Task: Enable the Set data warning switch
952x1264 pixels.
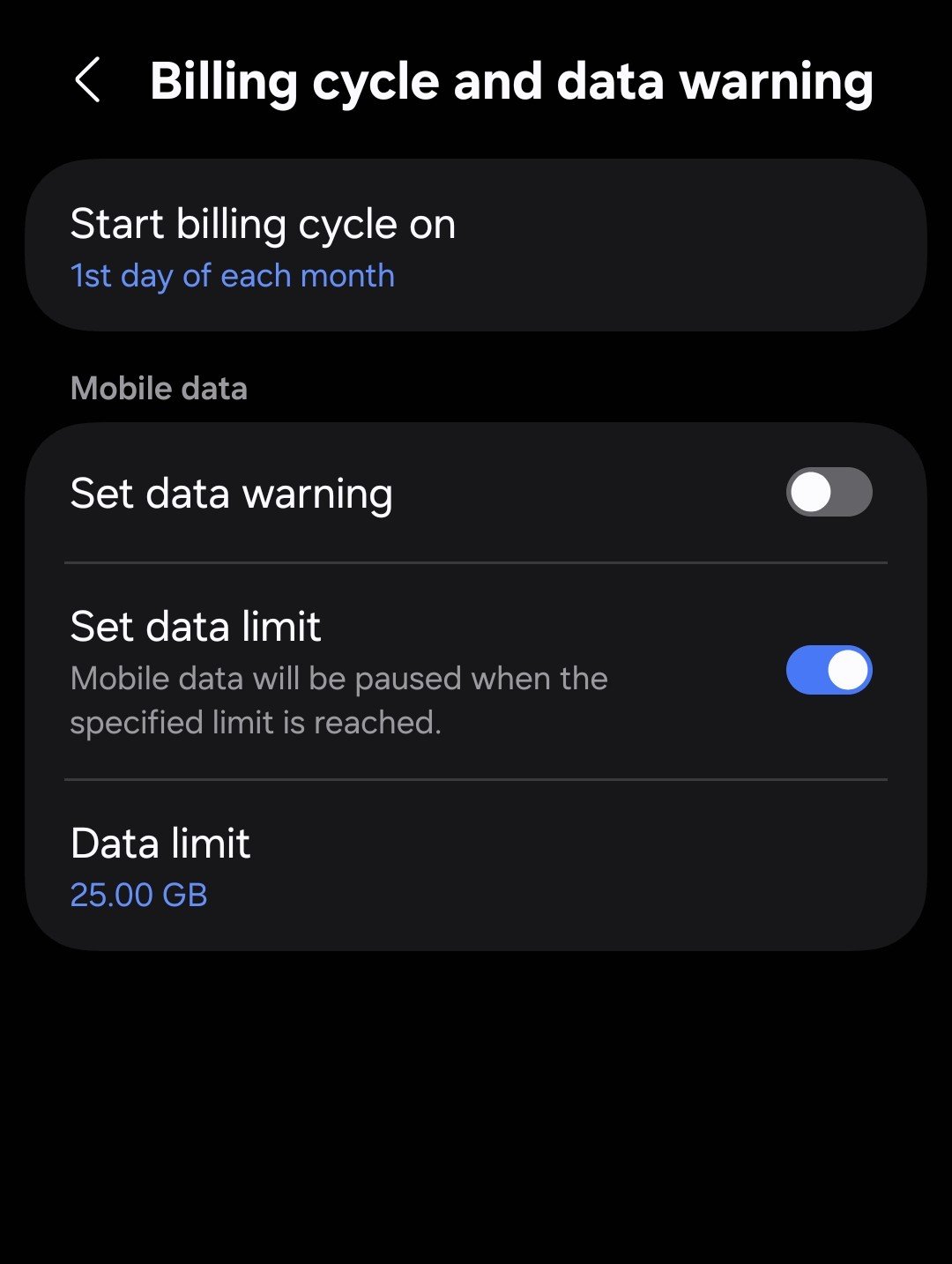Action: click(829, 492)
